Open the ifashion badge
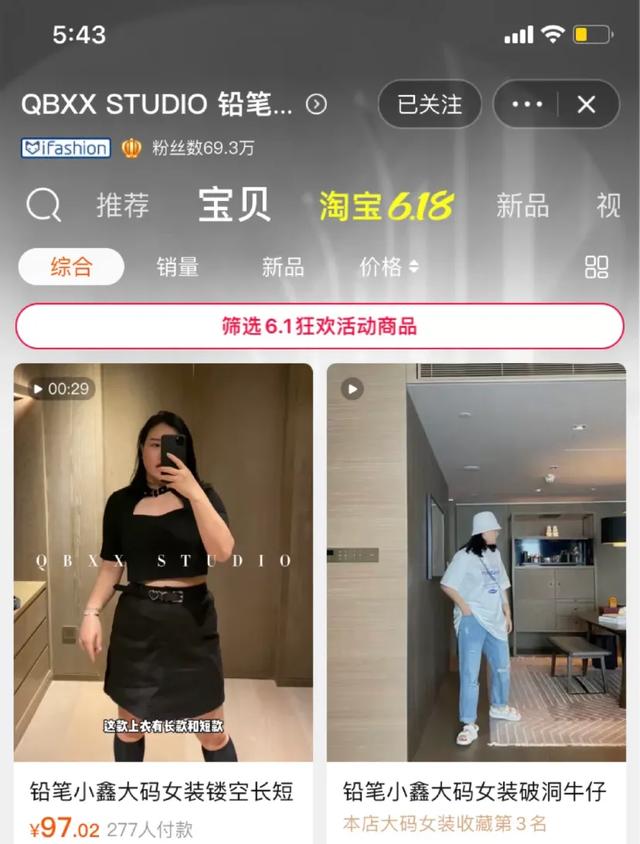 tap(66, 148)
